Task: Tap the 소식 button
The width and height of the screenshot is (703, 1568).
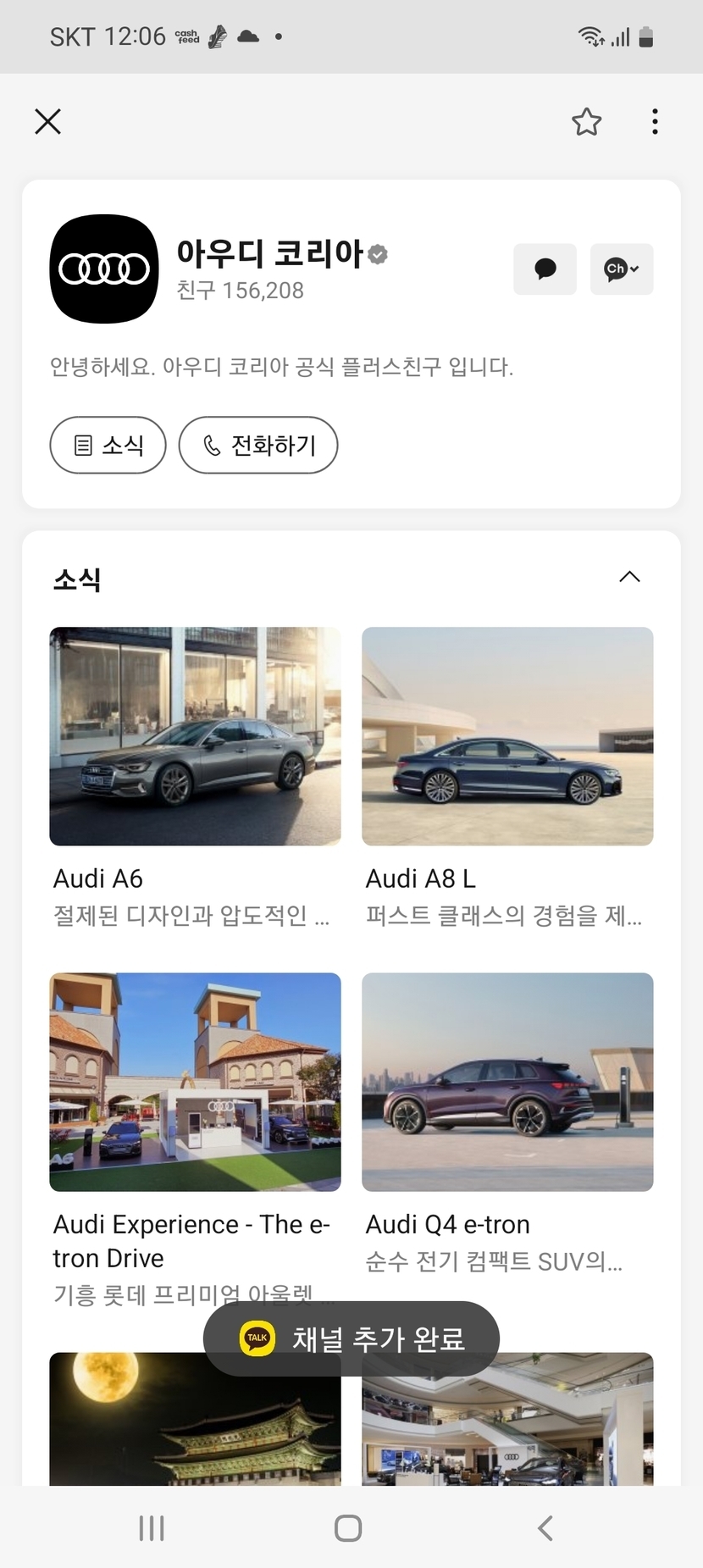Action: (x=108, y=445)
